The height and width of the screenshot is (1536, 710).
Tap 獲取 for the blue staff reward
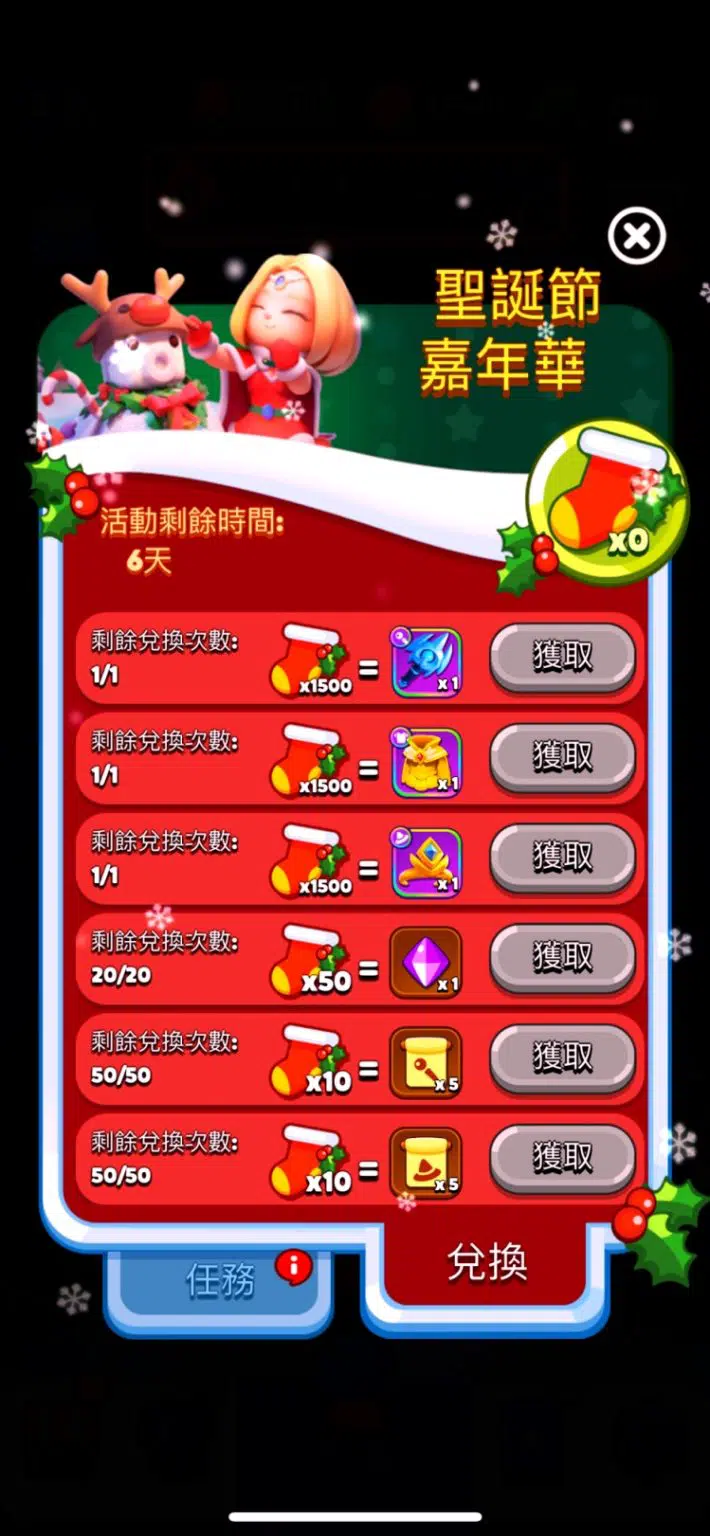562,657
